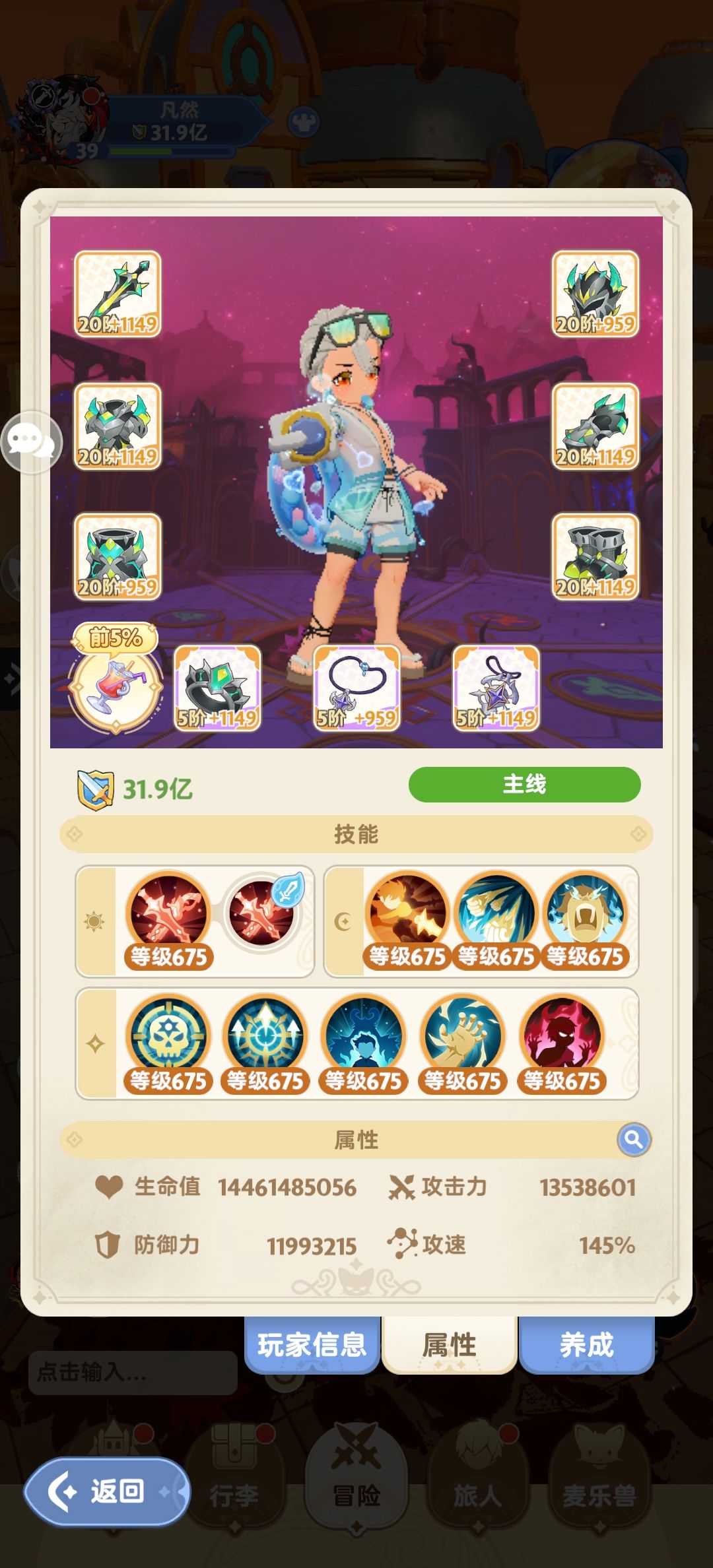The height and width of the screenshot is (1568, 713).
Task: Tap the 返回 back button
Action: (107, 1491)
